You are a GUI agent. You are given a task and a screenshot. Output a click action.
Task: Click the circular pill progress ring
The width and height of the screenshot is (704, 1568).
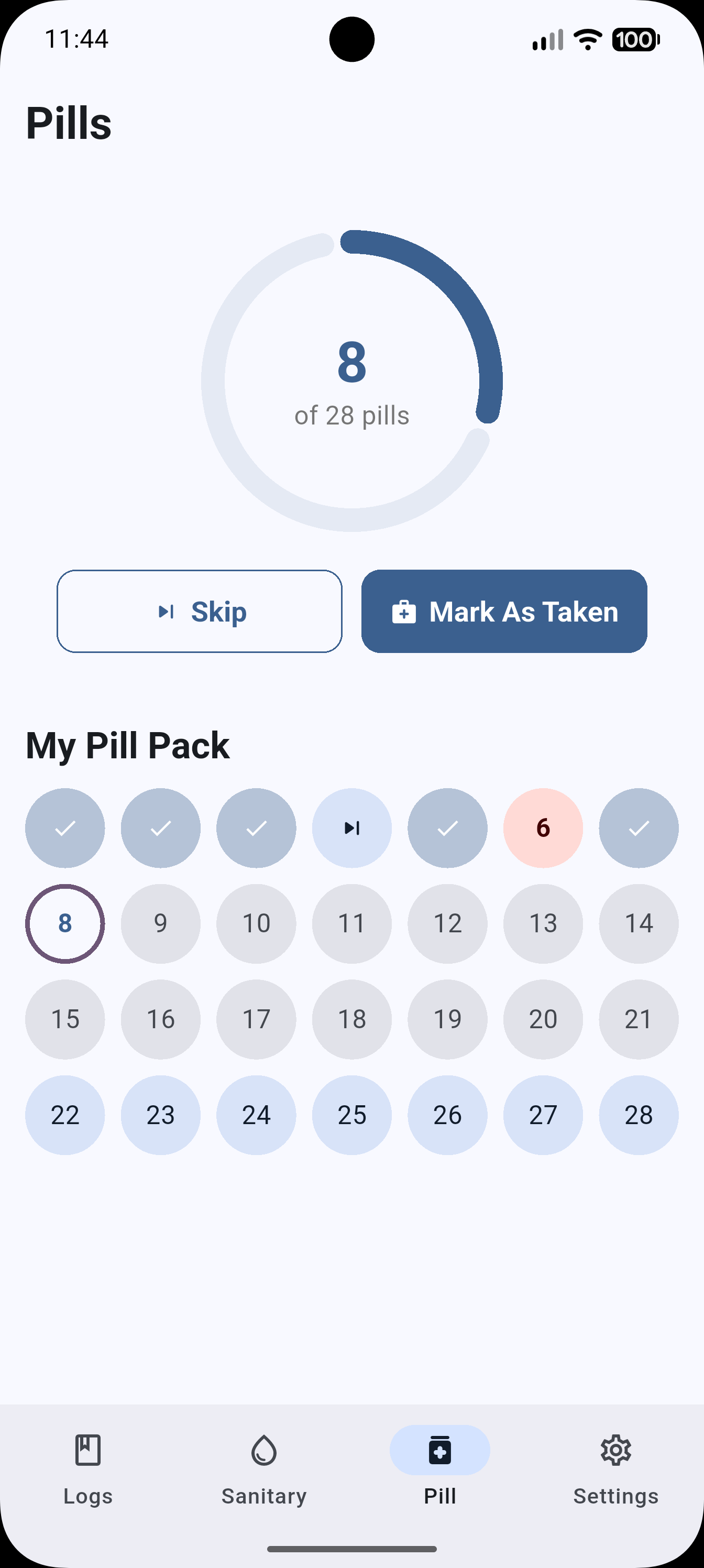[351, 382]
